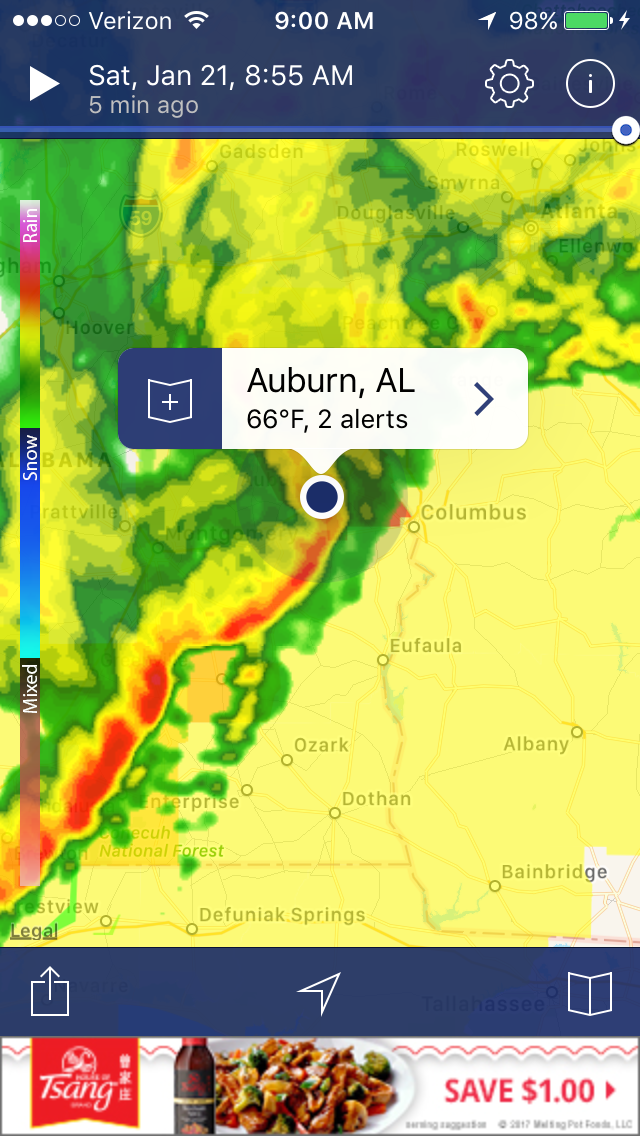This screenshot has height=1136, width=640.
Task: Play the radar animation
Action: coord(44,85)
